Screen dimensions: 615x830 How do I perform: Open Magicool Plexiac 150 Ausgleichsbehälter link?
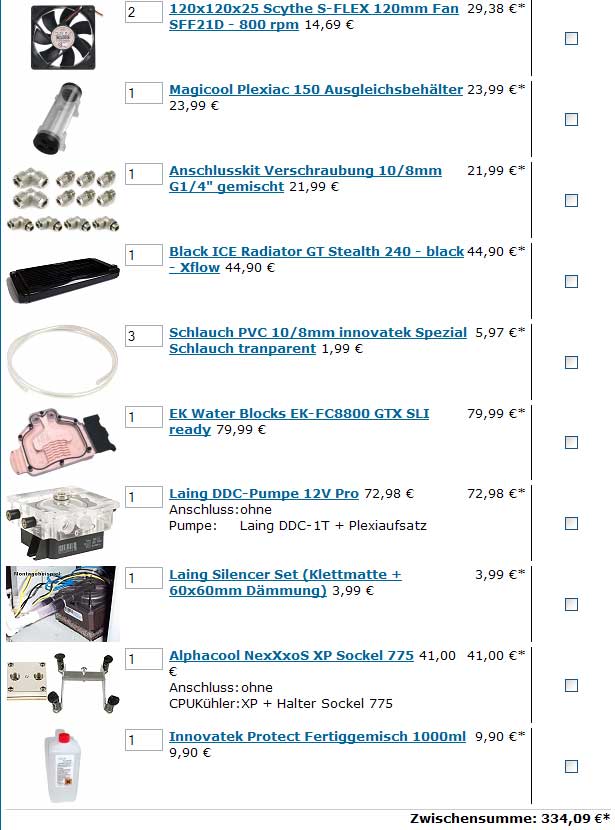pyautogui.click(x=315, y=90)
